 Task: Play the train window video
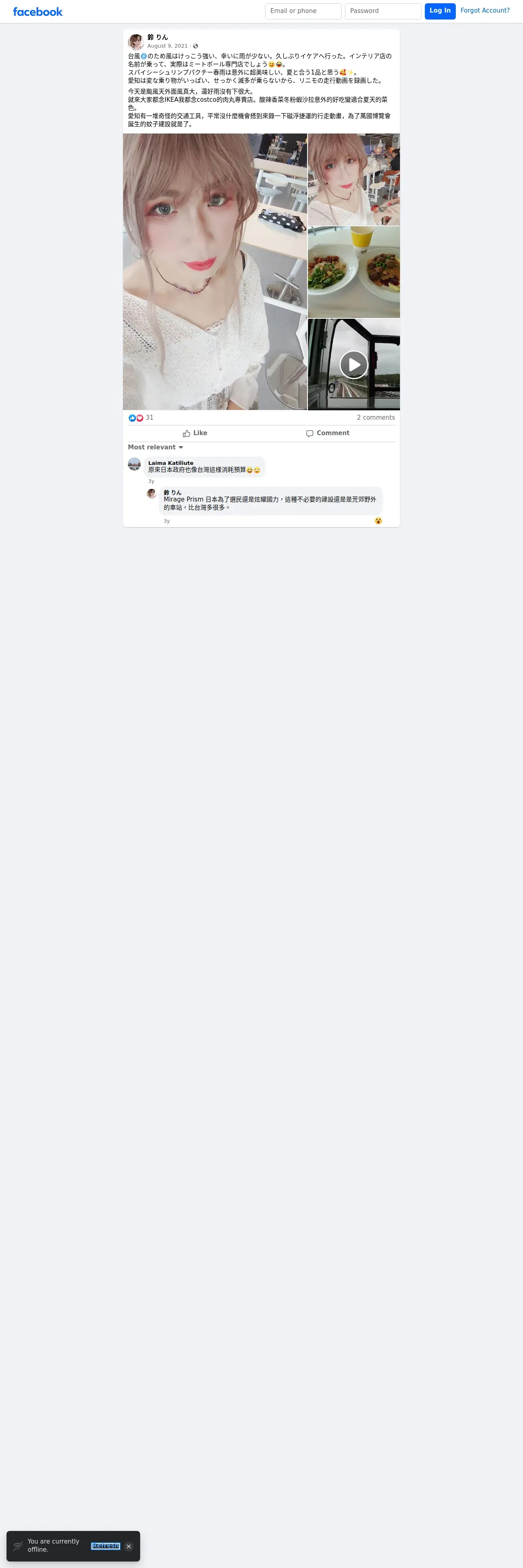click(354, 364)
